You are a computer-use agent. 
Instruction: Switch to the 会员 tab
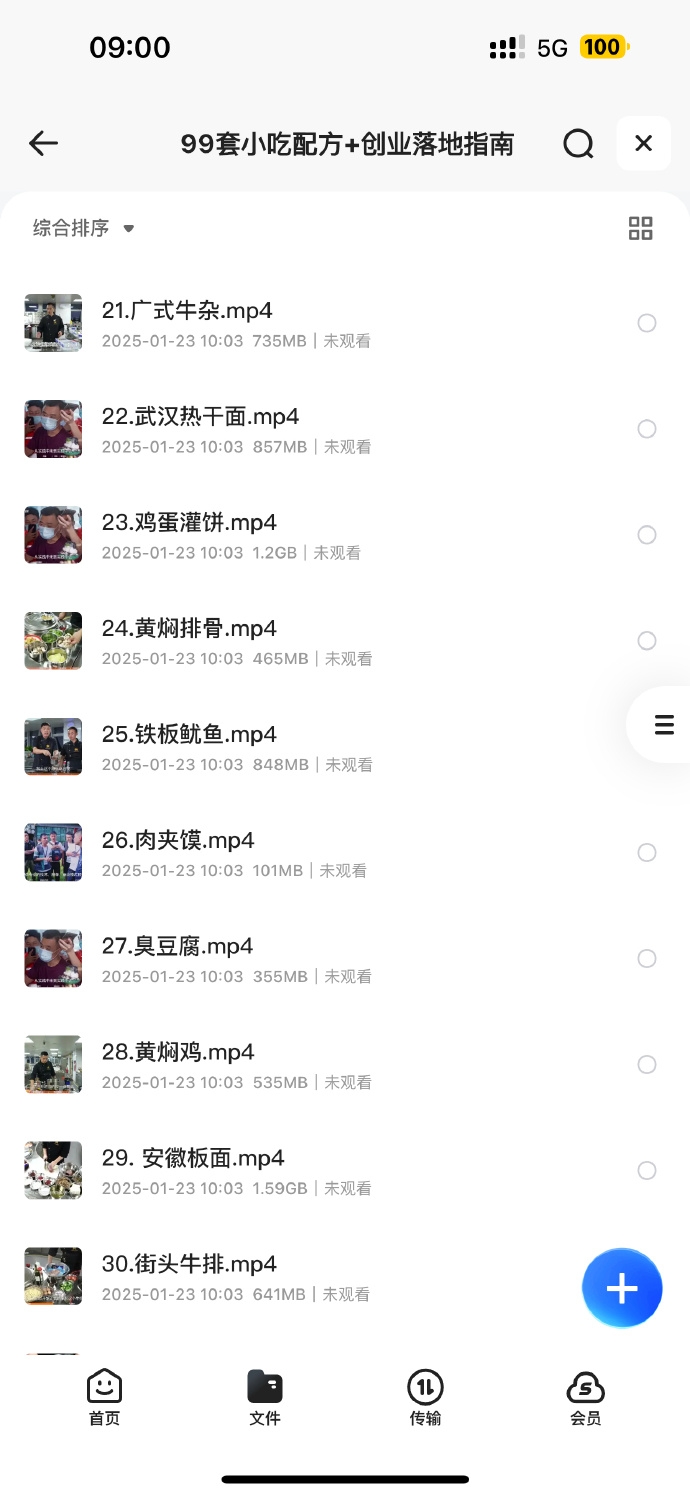585,1398
